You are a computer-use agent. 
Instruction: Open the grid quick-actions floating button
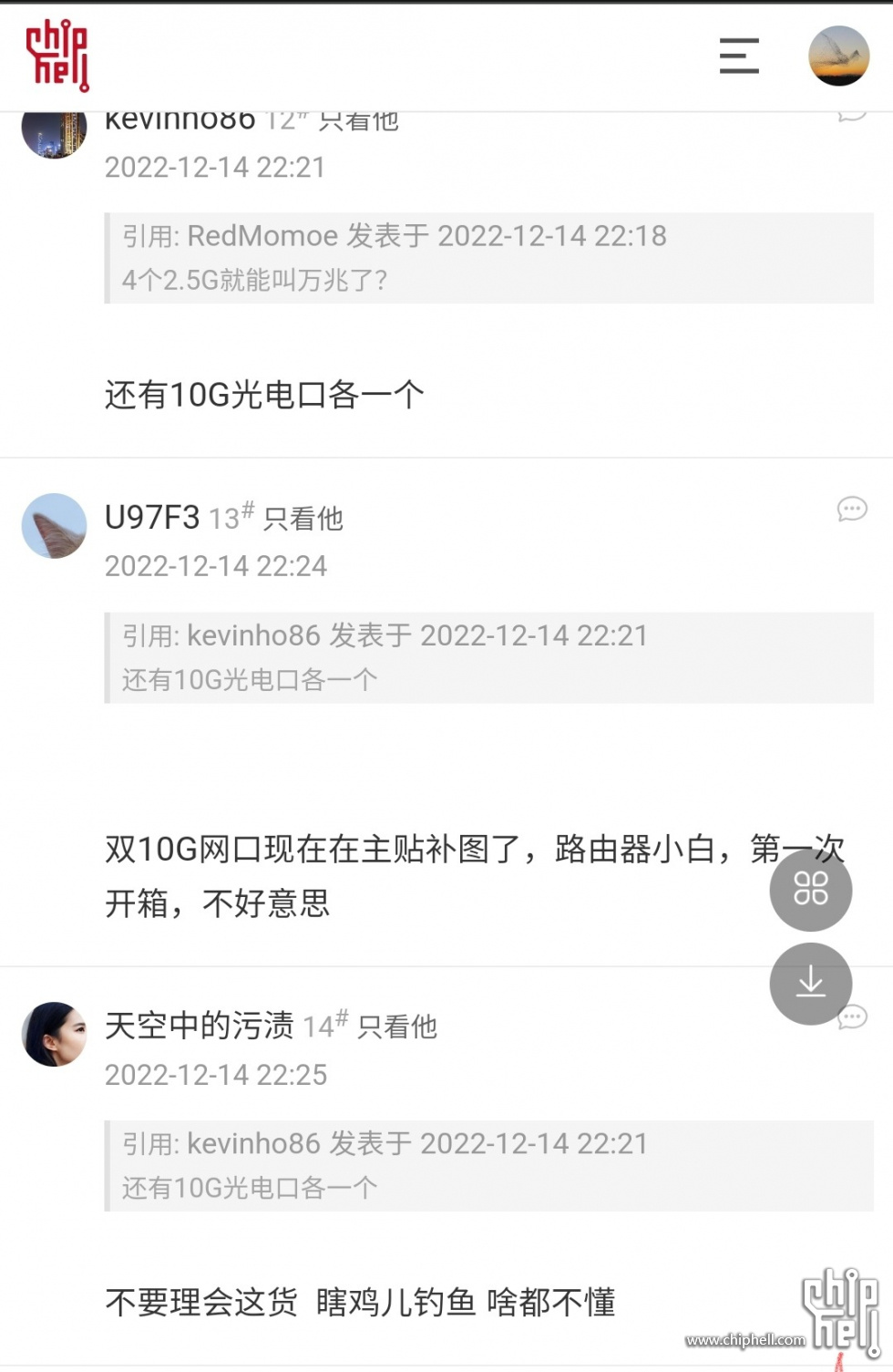pos(811,891)
